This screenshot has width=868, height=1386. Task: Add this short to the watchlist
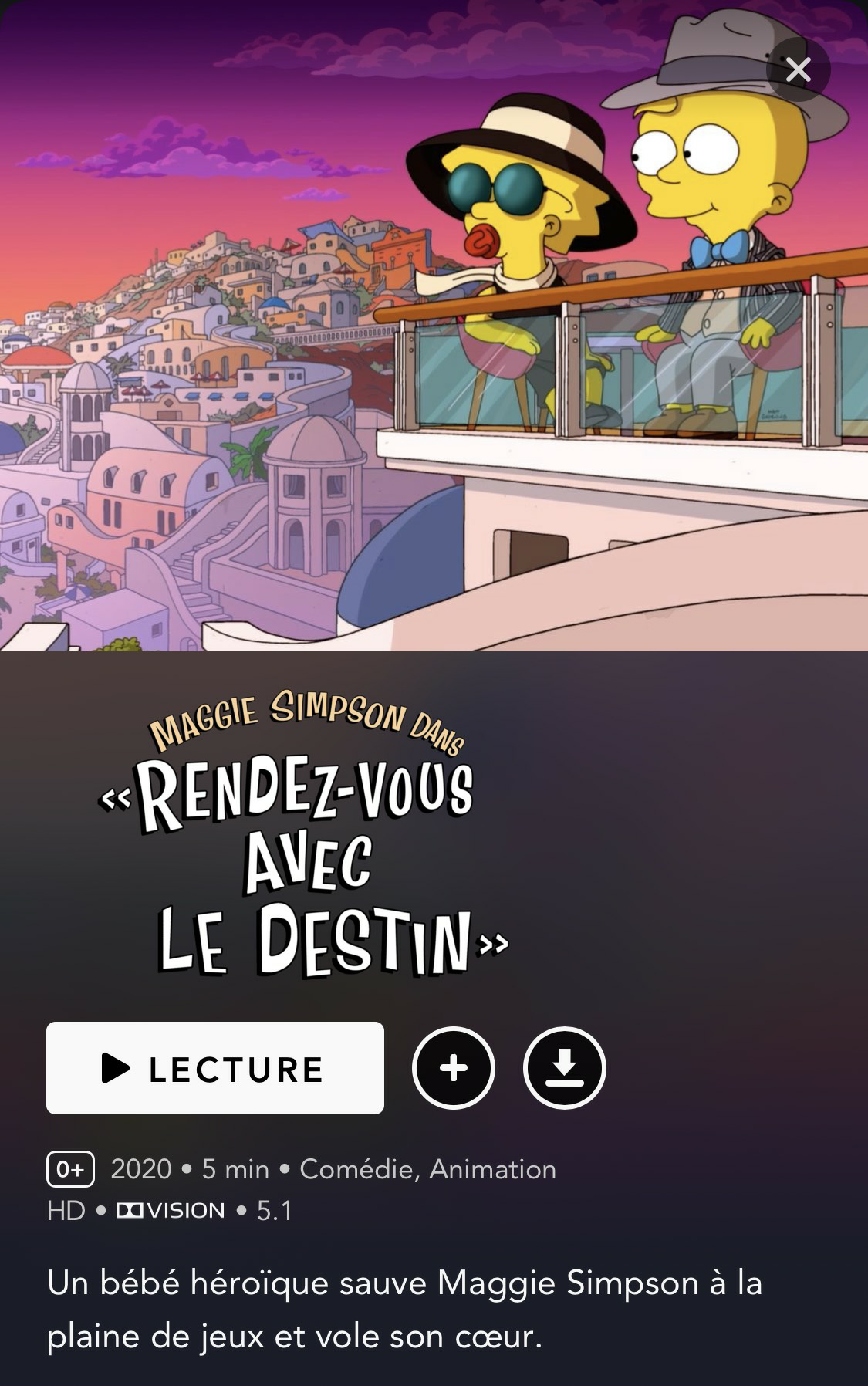(454, 1068)
